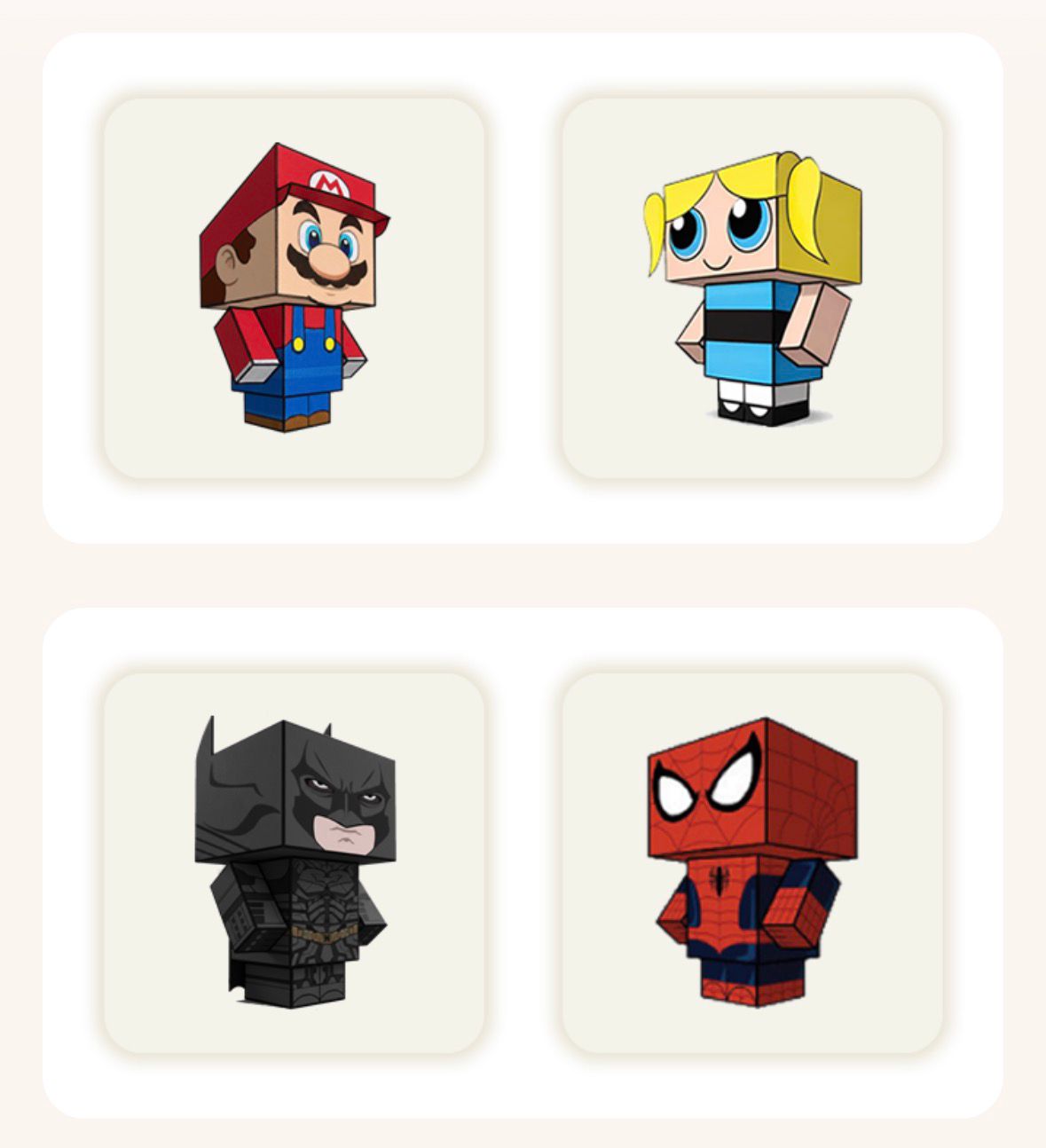The image size is (1046, 1148).
Task: Select the blonde pigtail girl papercraft tile
Action: point(751,288)
